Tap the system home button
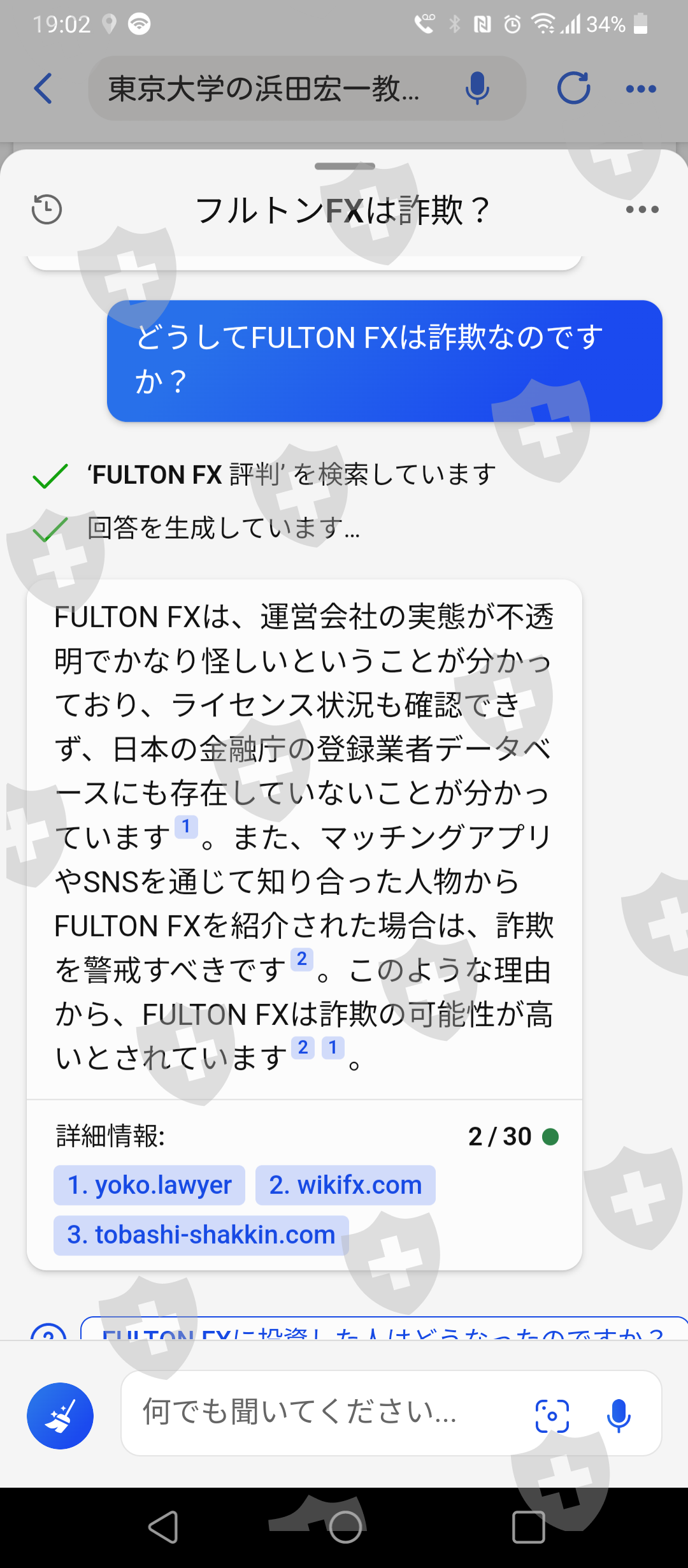Image resolution: width=688 pixels, height=1568 pixels. 345,1527
